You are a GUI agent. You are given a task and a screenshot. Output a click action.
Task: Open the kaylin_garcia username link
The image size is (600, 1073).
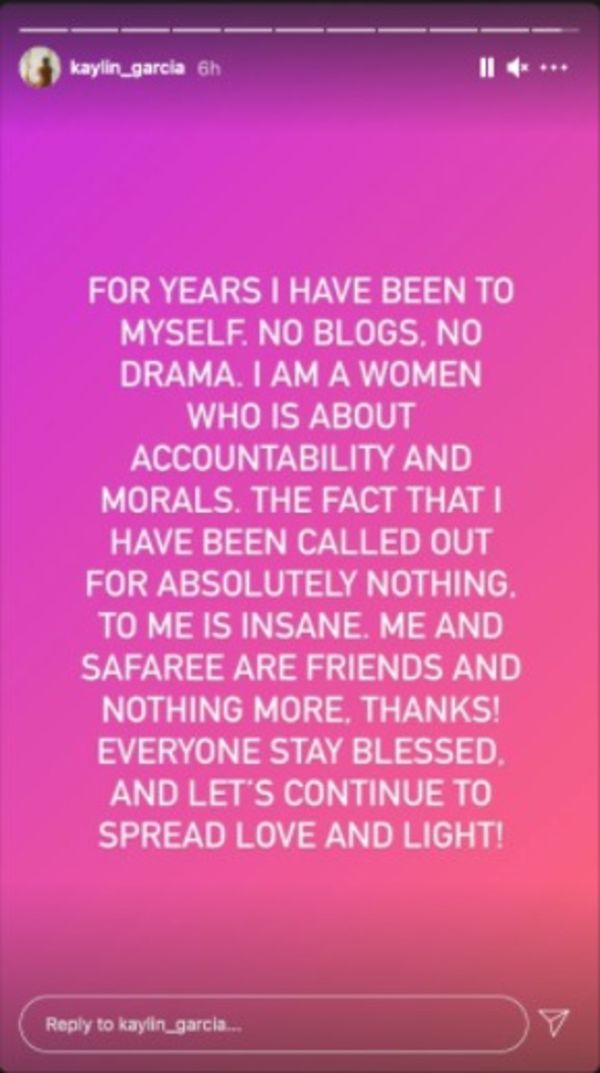click(x=127, y=68)
